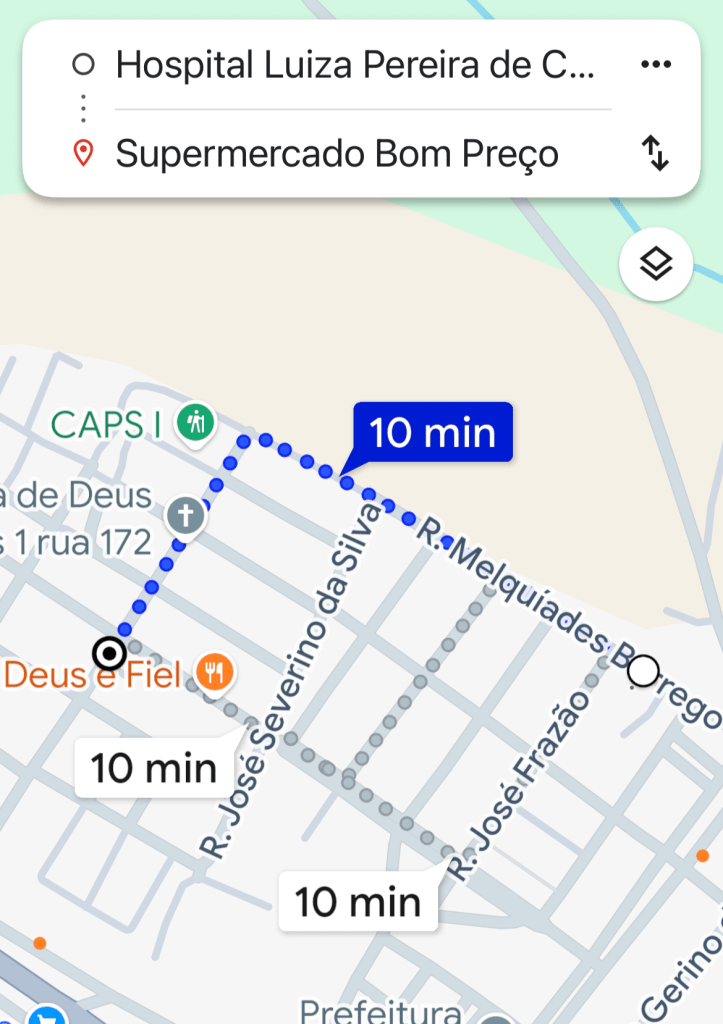Select the blue 10 min route
723x1024 pixels.
pos(432,433)
